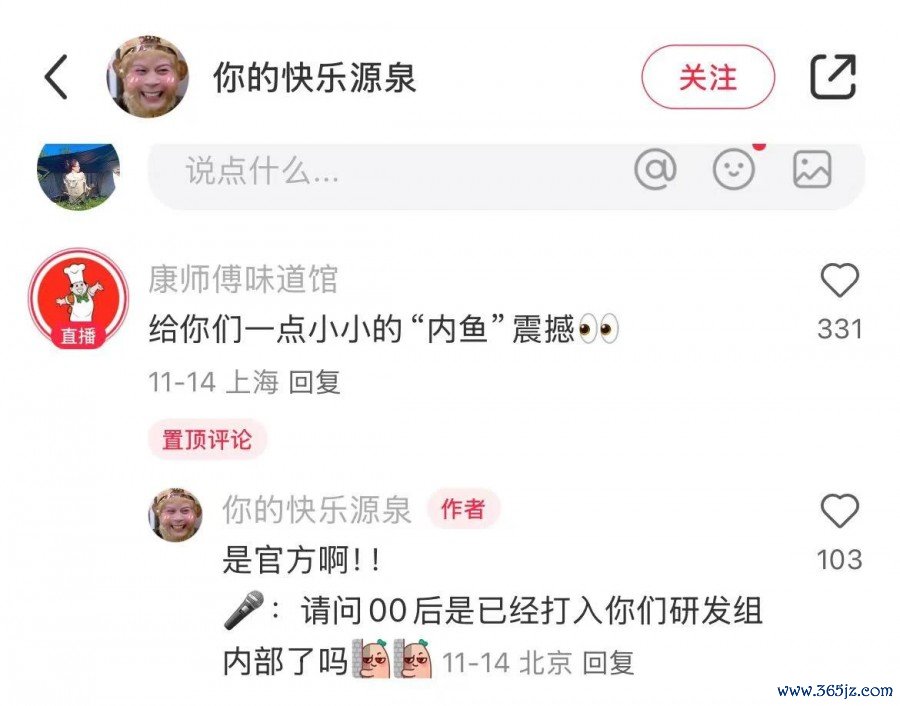
Task: Open 你的快乐源泉 profile from header avatar
Action: pyautogui.click(x=148, y=77)
